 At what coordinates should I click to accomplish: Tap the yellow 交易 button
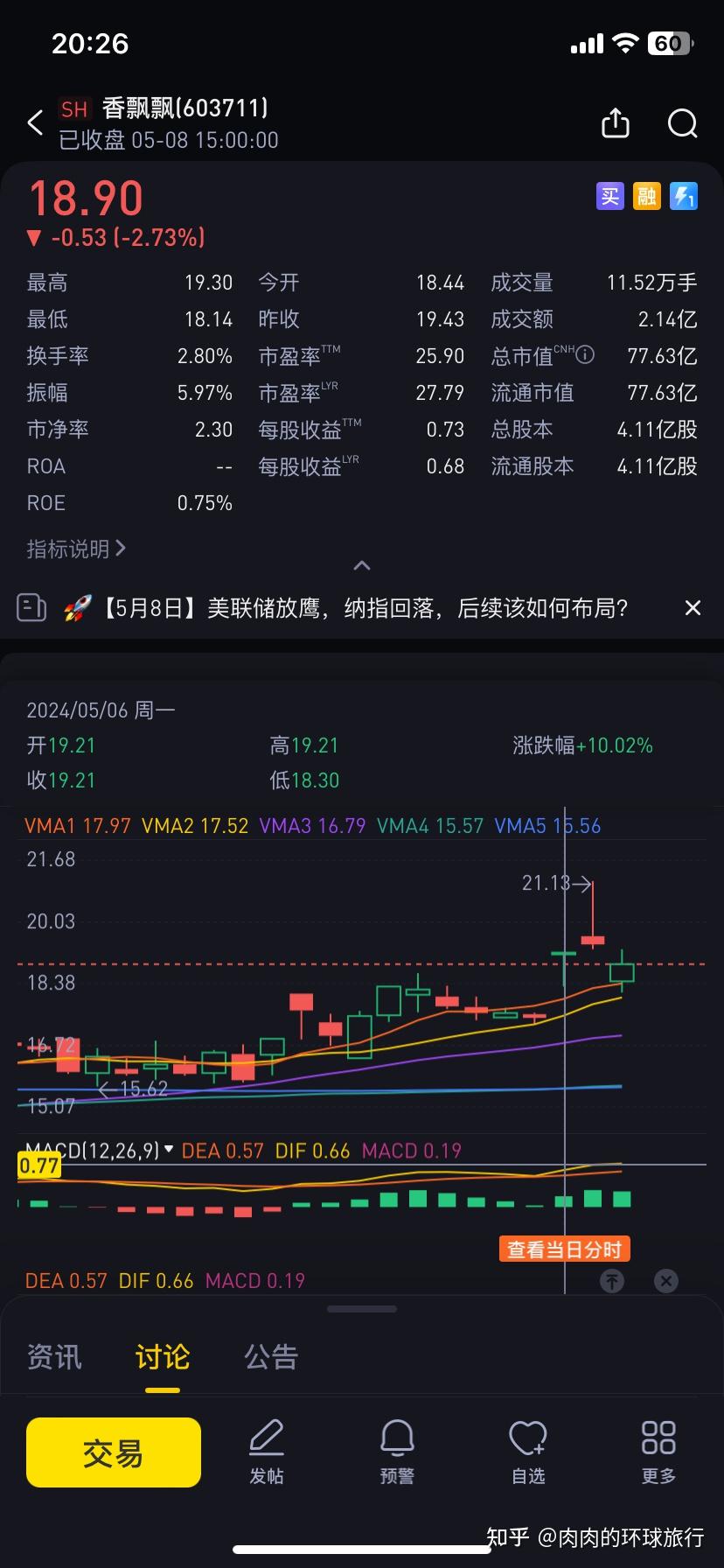point(114,1452)
